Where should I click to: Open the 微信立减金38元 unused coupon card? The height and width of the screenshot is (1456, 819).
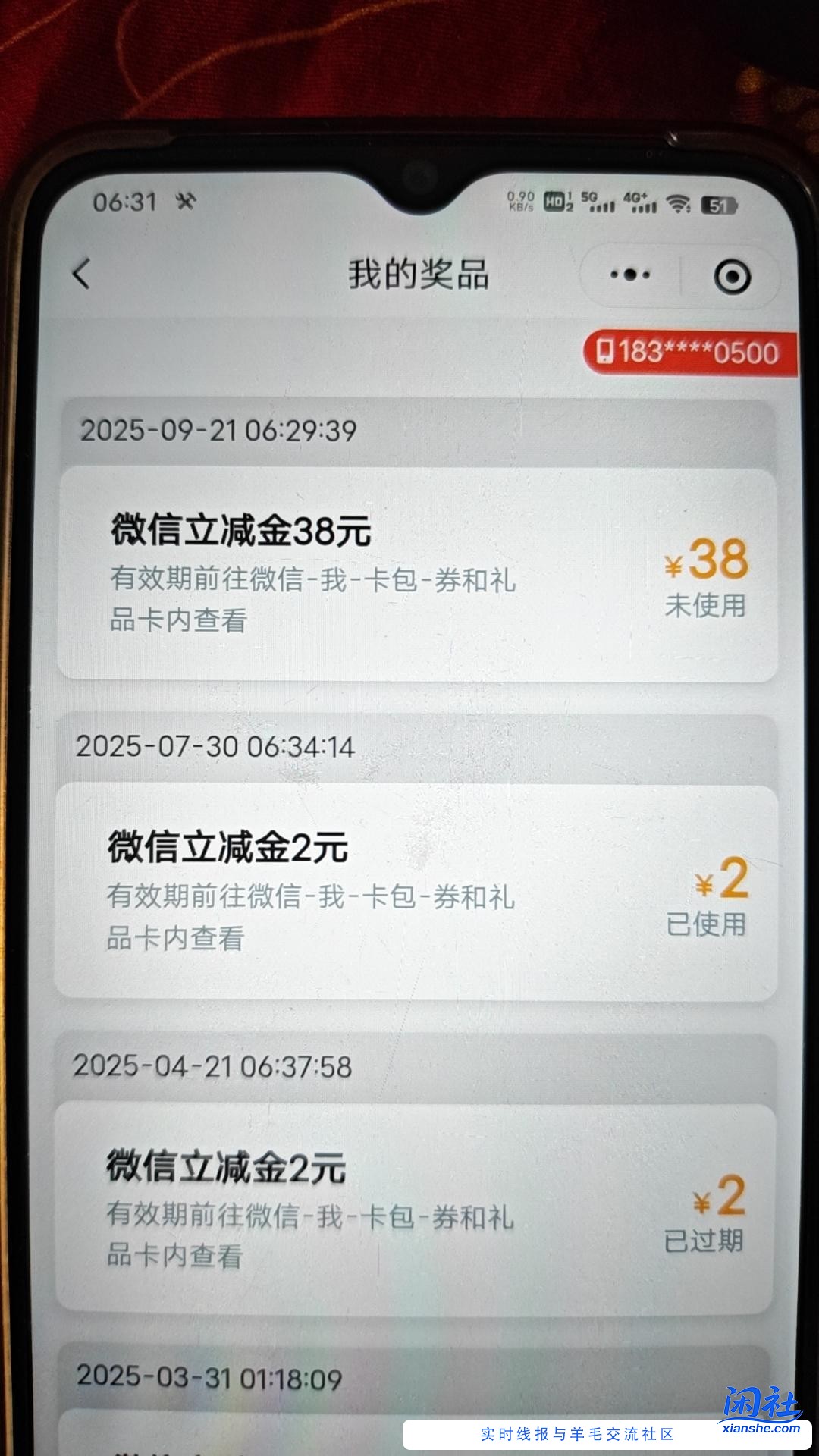(x=417, y=574)
